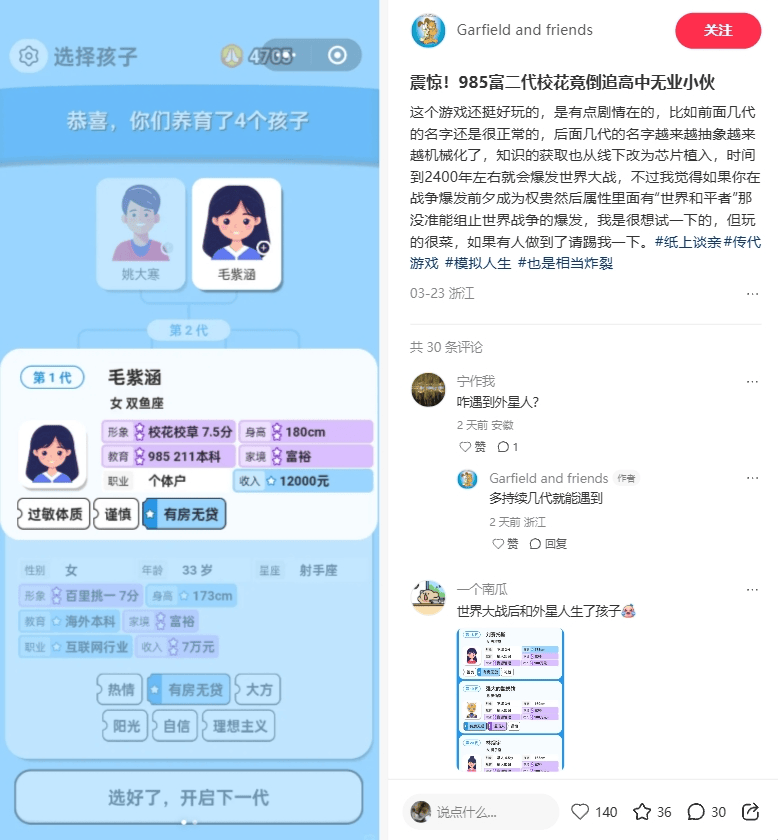Open the #也是相当炸裂 hashtag link
This screenshot has height=840, width=778.
tap(565, 263)
